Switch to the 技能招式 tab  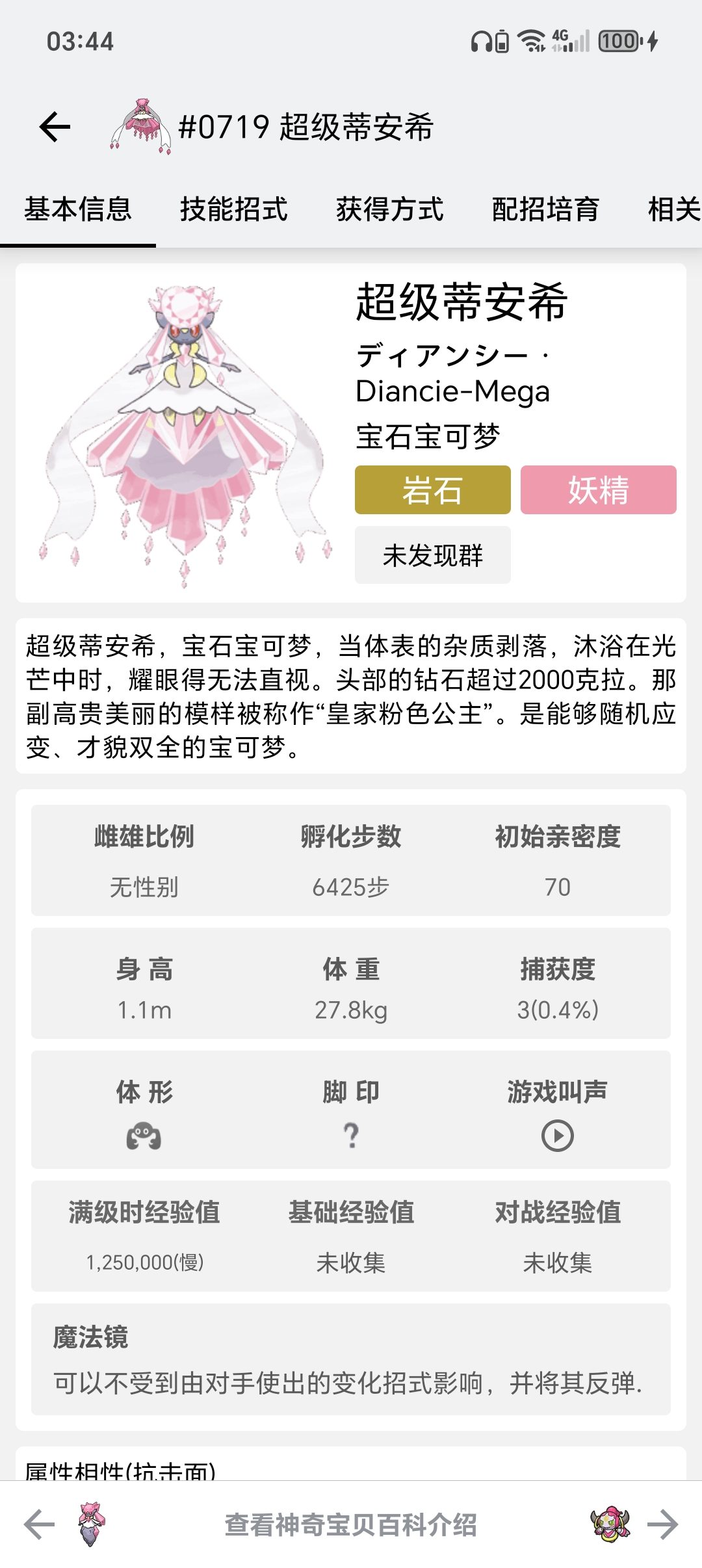click(233, 209)
